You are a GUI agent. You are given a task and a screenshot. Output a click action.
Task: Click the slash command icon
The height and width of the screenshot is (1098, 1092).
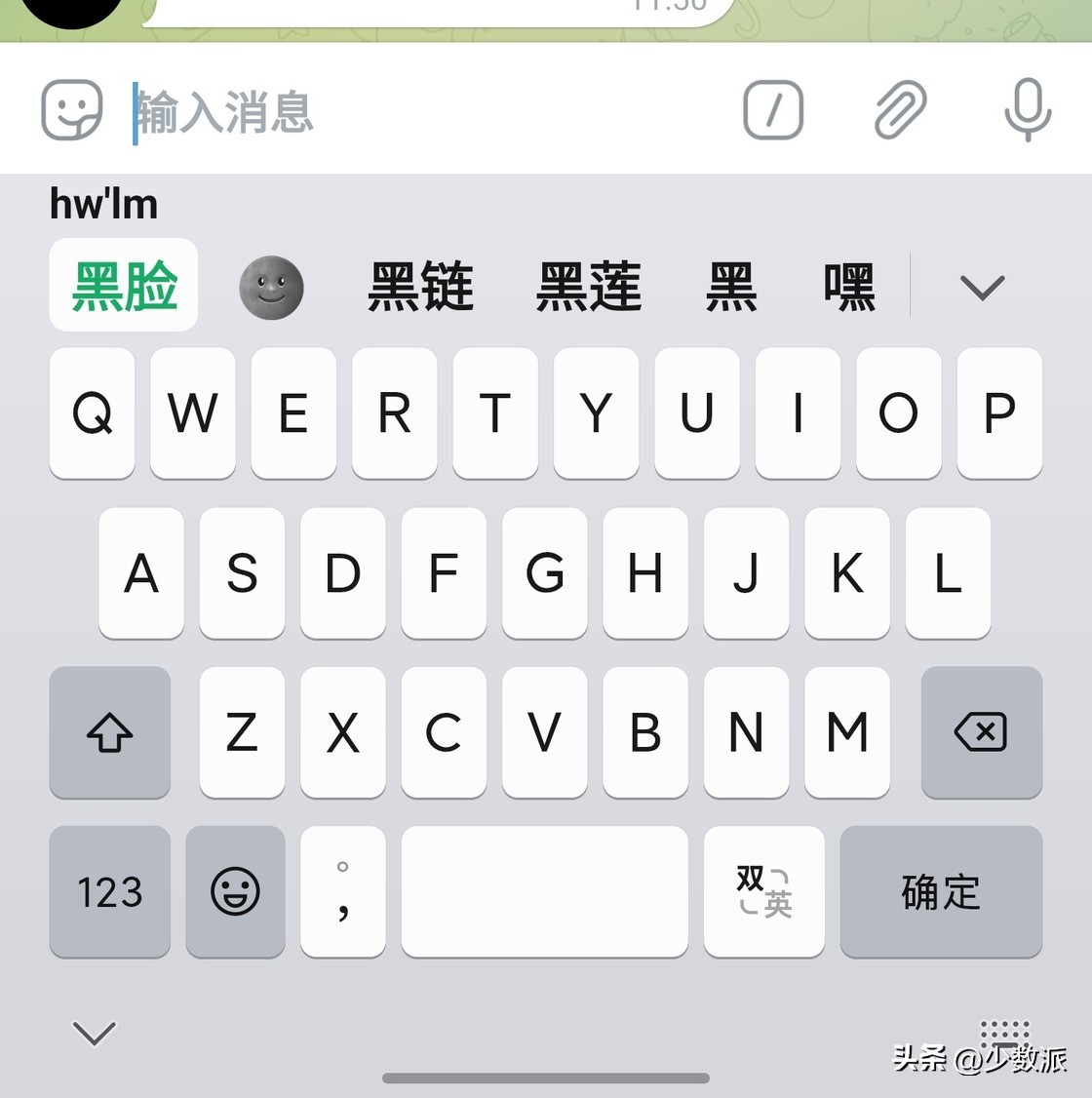coord(771,109)
